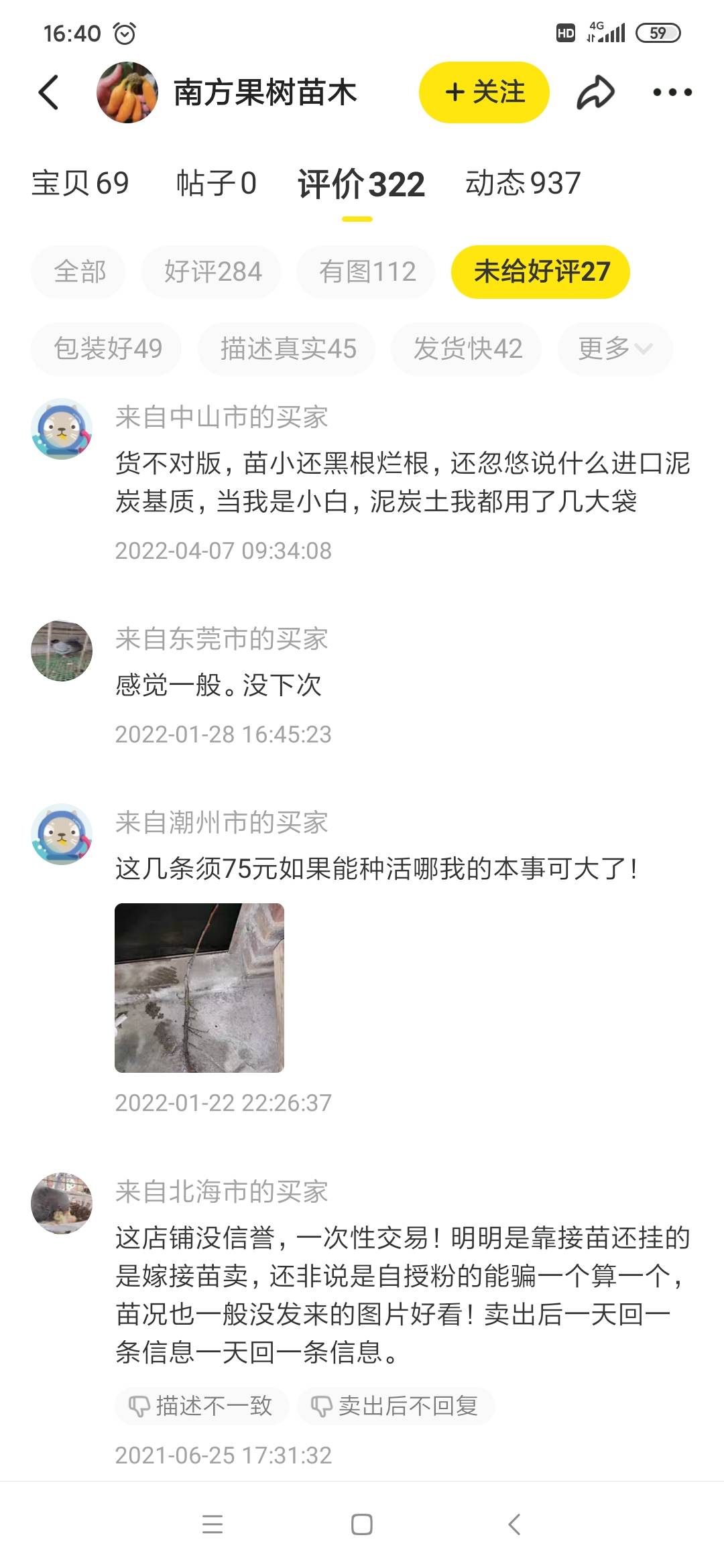Screen dimensions: 724x1568
Task: Tap the system home button
Action: tap(362, 1524)
